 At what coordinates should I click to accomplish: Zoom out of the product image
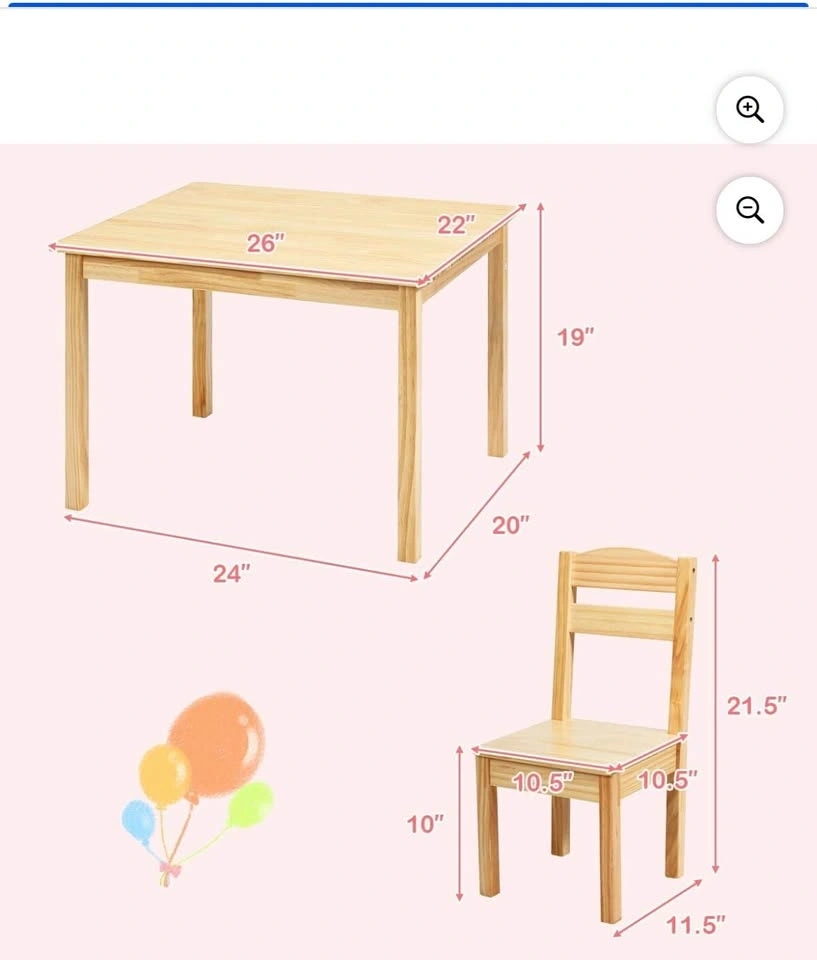click(750, 210)
